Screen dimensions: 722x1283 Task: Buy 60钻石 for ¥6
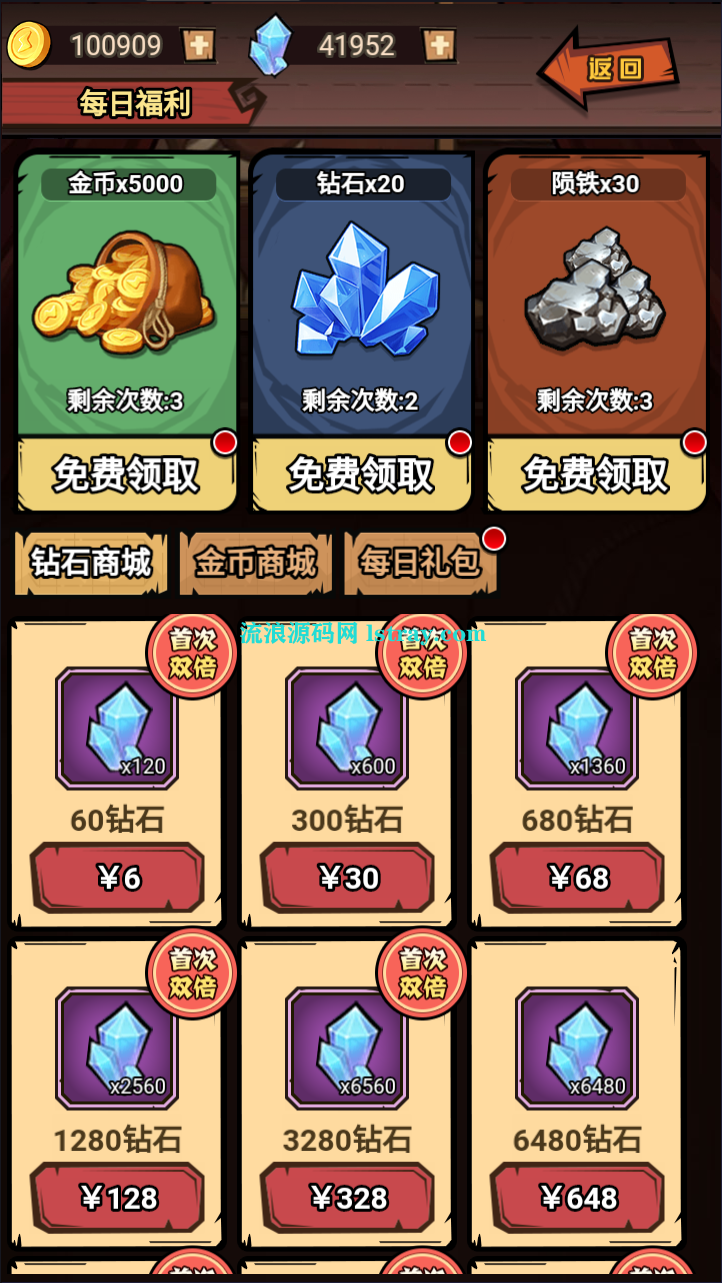[x=118, y=878]
